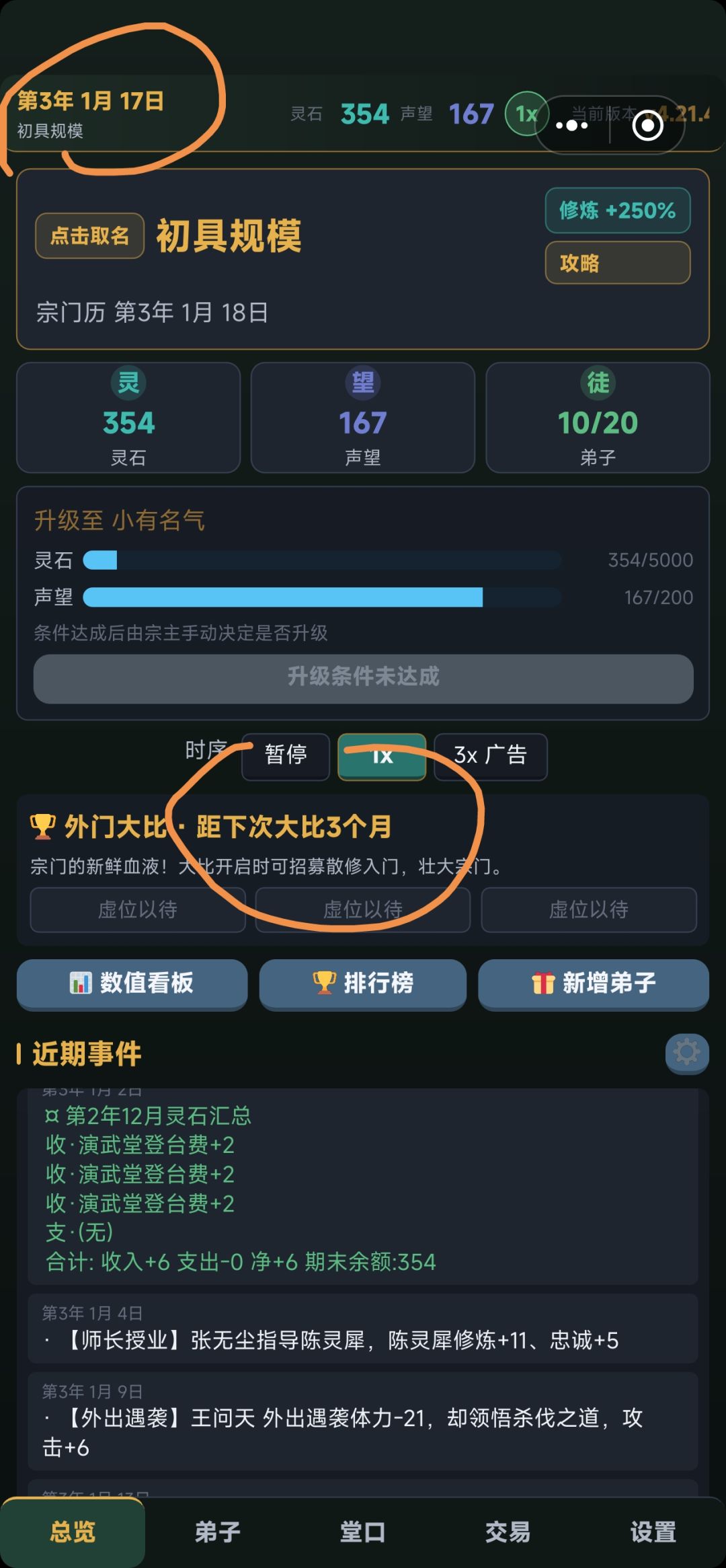Viewport: 726px width, 1568px height.
Task: Close the mini program with the circle button
Action: coord(648,126)
